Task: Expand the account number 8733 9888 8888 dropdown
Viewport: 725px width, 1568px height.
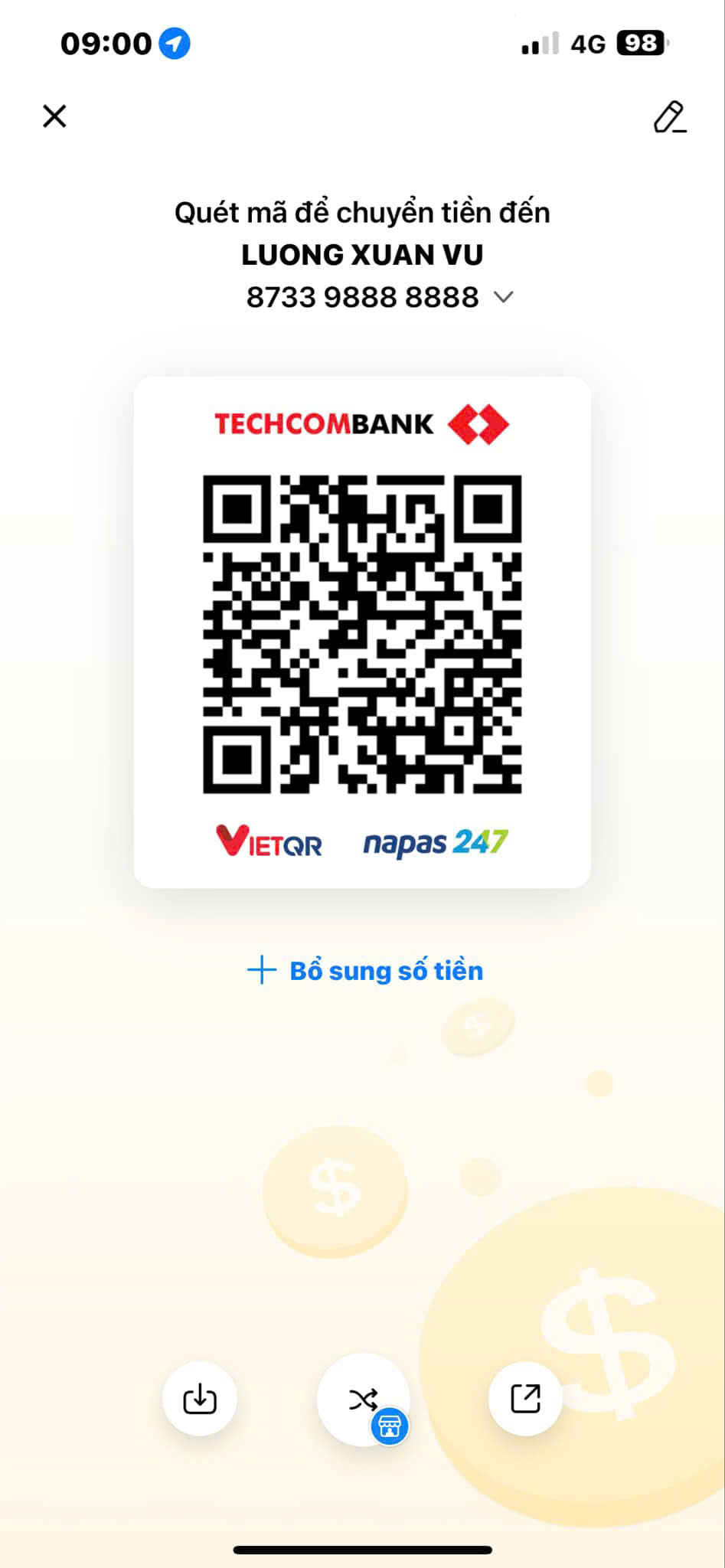Action: point(503,297)
